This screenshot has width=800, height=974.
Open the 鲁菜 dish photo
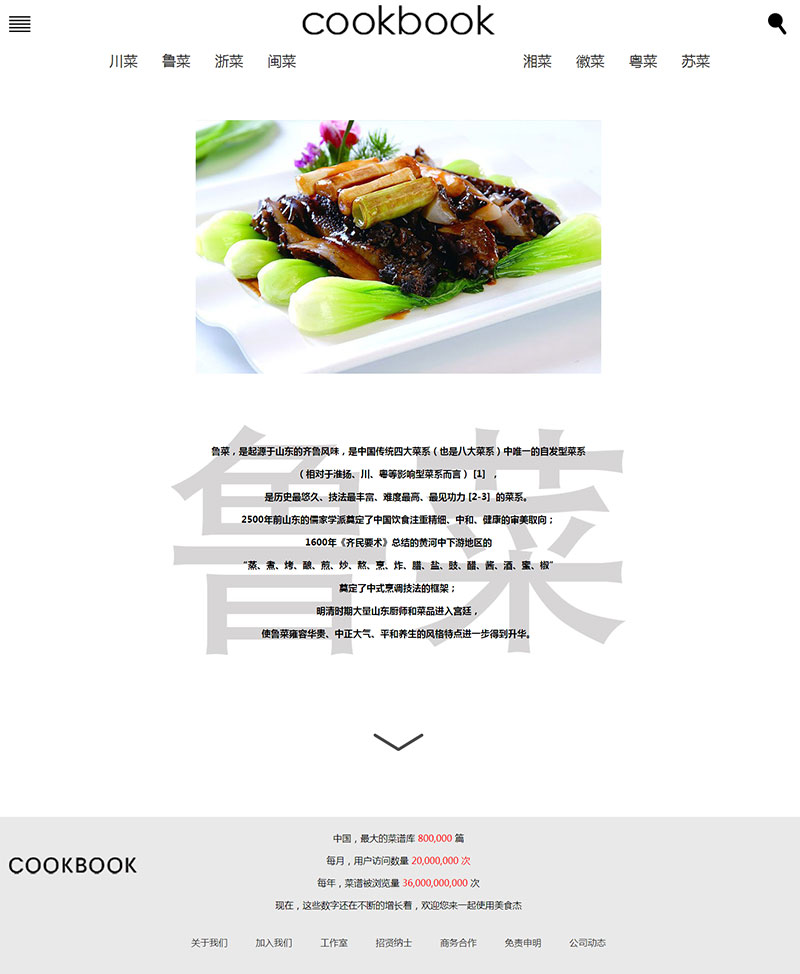398,247
